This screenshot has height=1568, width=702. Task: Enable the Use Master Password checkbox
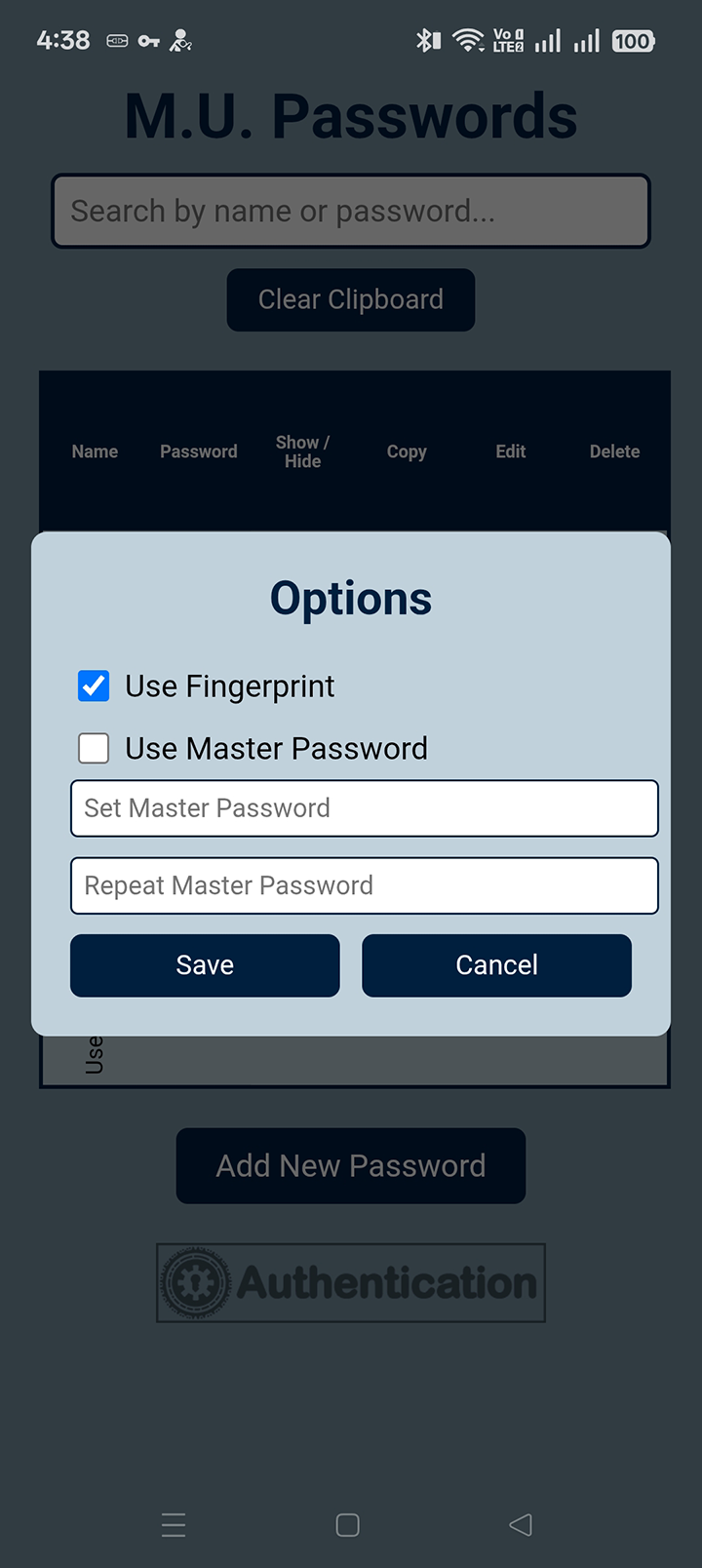point(94,749)
